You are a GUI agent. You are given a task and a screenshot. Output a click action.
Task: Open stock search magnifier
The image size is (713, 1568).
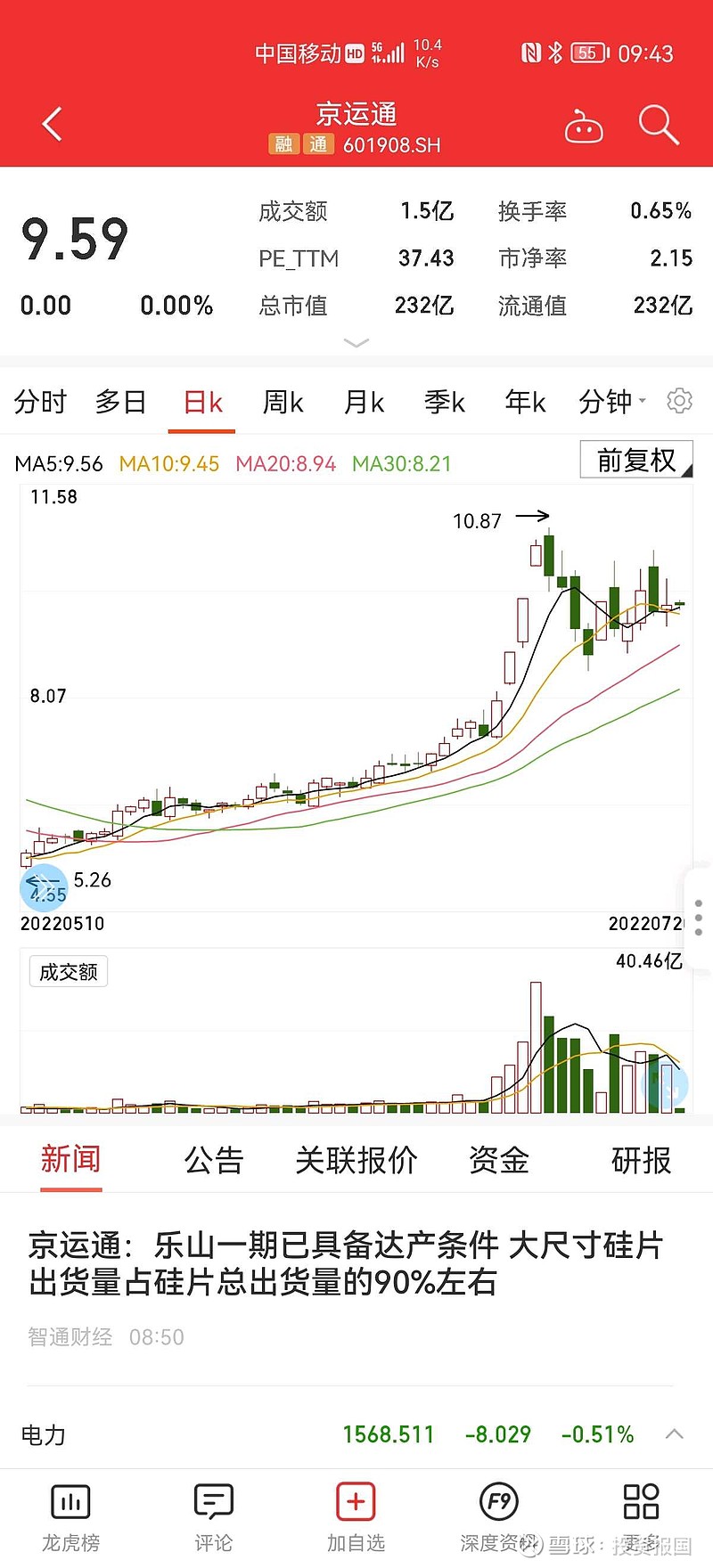[x=659, y=125]
